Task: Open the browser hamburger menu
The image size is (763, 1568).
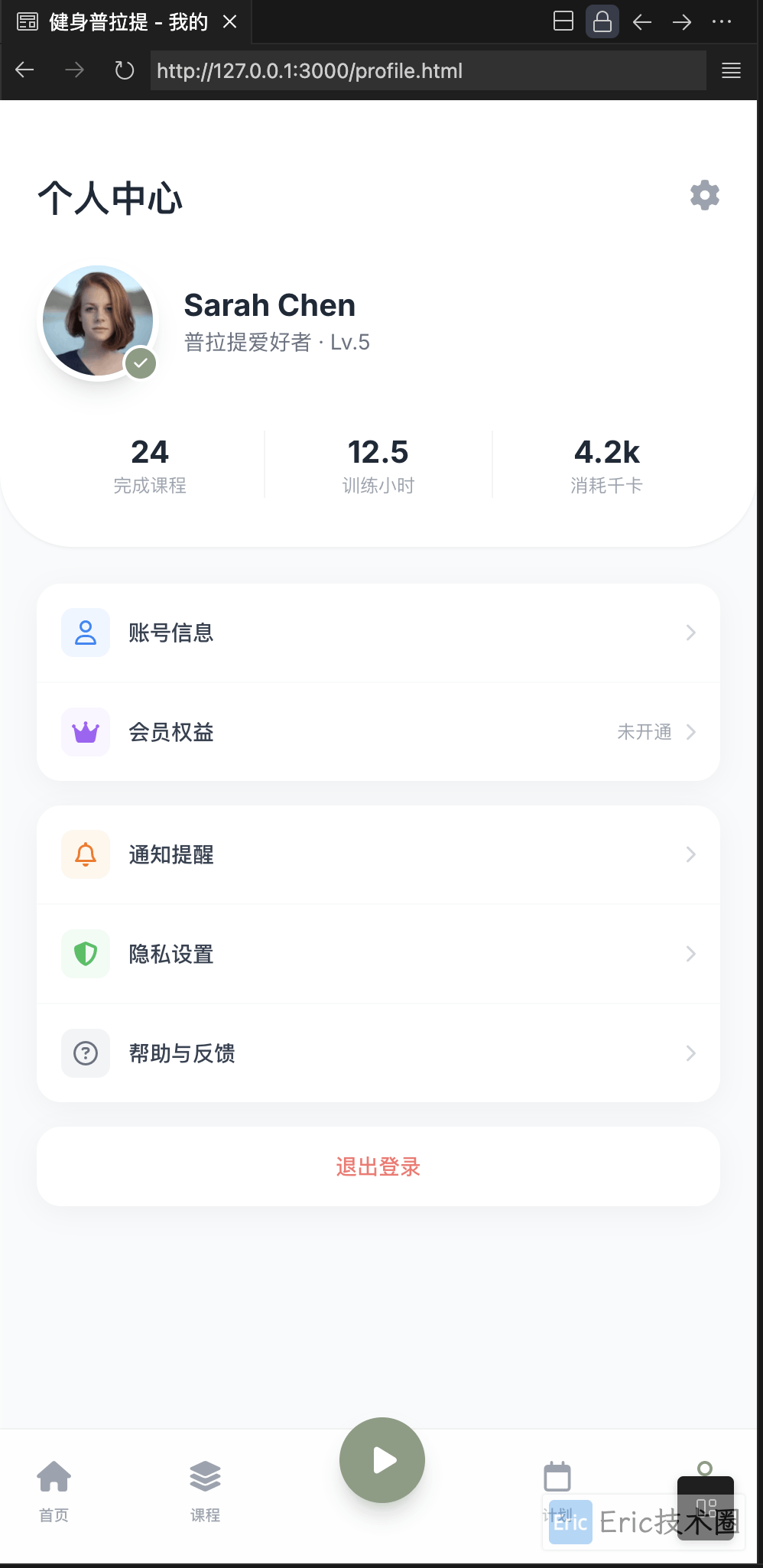Action: tap(731, 71)
